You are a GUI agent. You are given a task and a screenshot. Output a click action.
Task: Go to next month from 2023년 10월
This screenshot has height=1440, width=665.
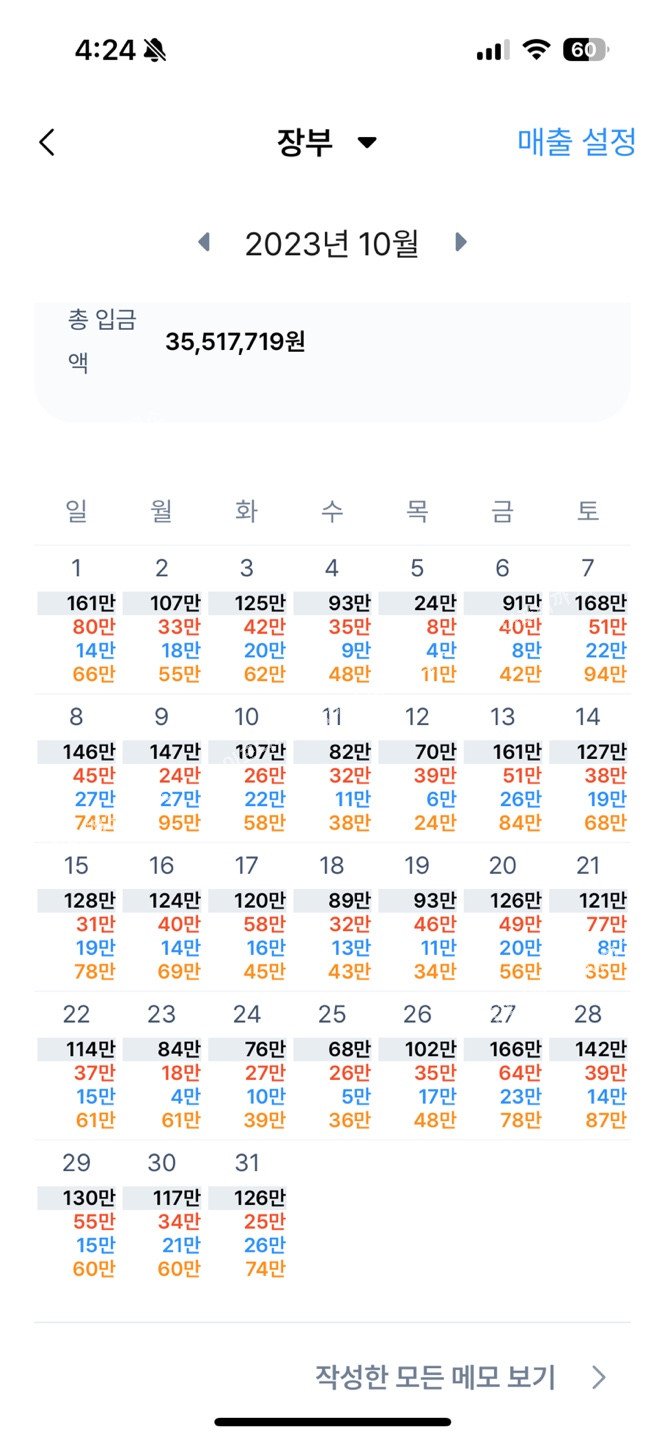(x=461, y=242)
